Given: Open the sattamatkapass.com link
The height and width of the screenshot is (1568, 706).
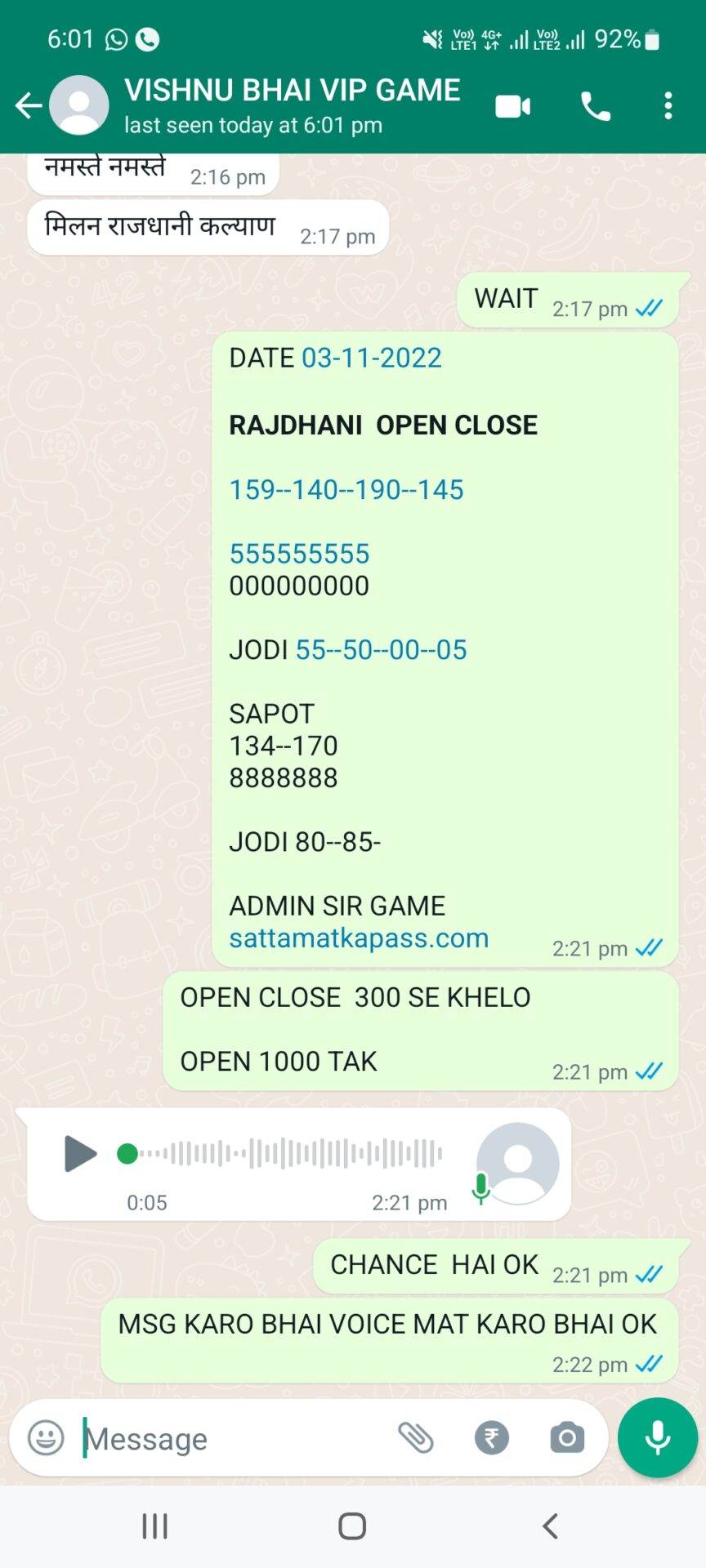Looking at the screenshot, I should 359,938.
